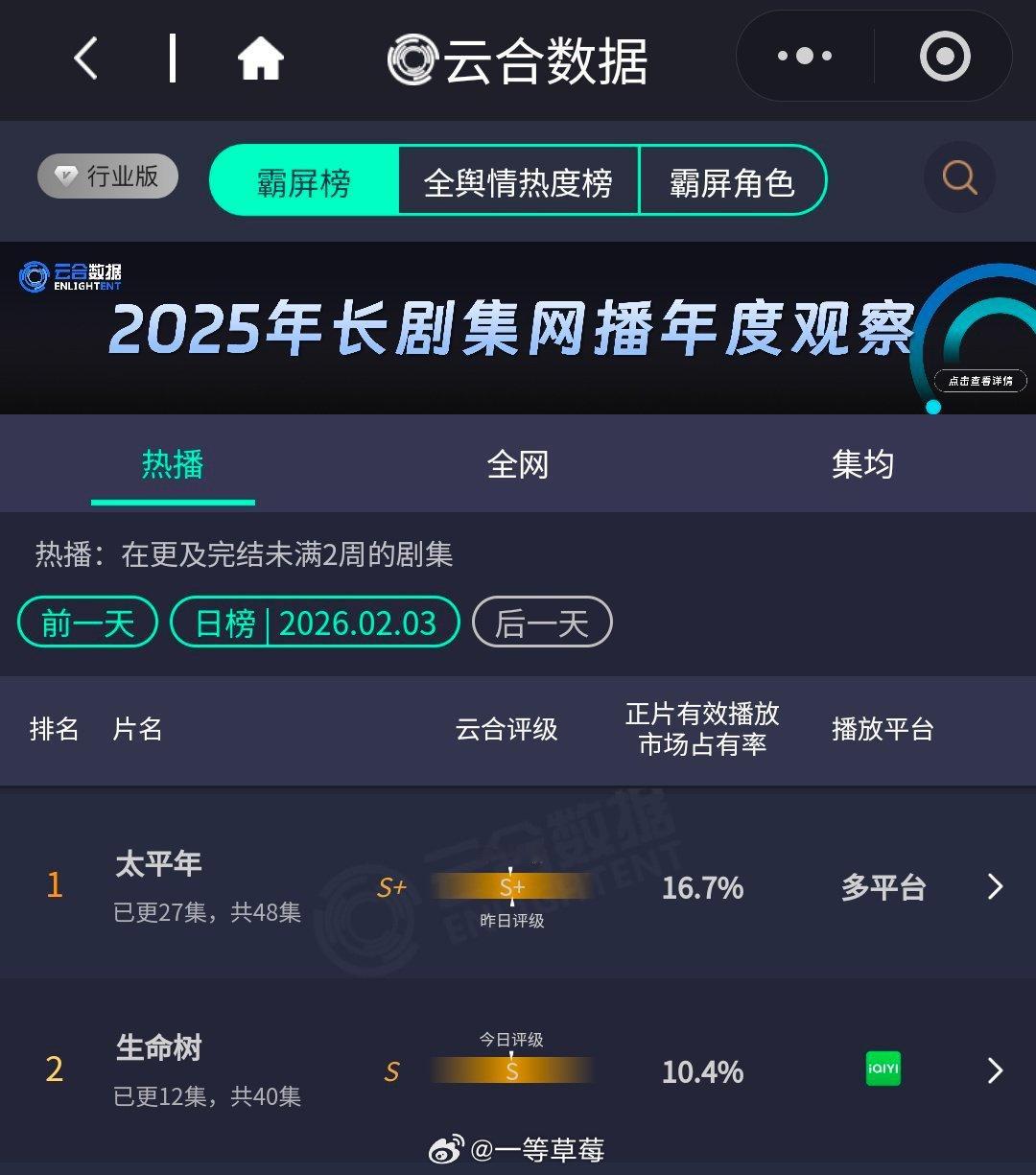Expand details for 生命树 via its chevron
This screenshot has width=1036, height=1175.
pos(995,1069)
